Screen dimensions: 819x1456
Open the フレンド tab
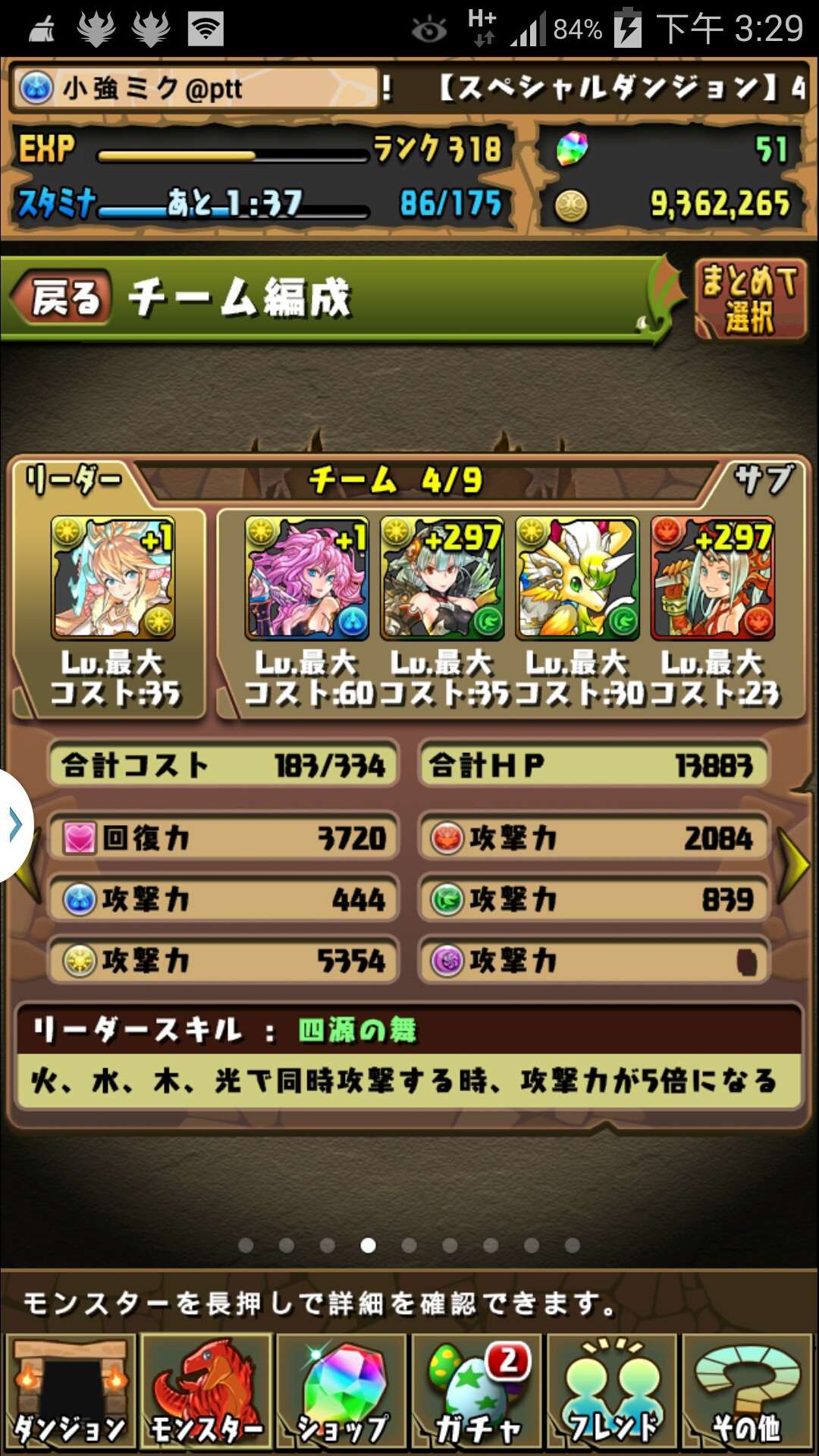coord(611,1392)
